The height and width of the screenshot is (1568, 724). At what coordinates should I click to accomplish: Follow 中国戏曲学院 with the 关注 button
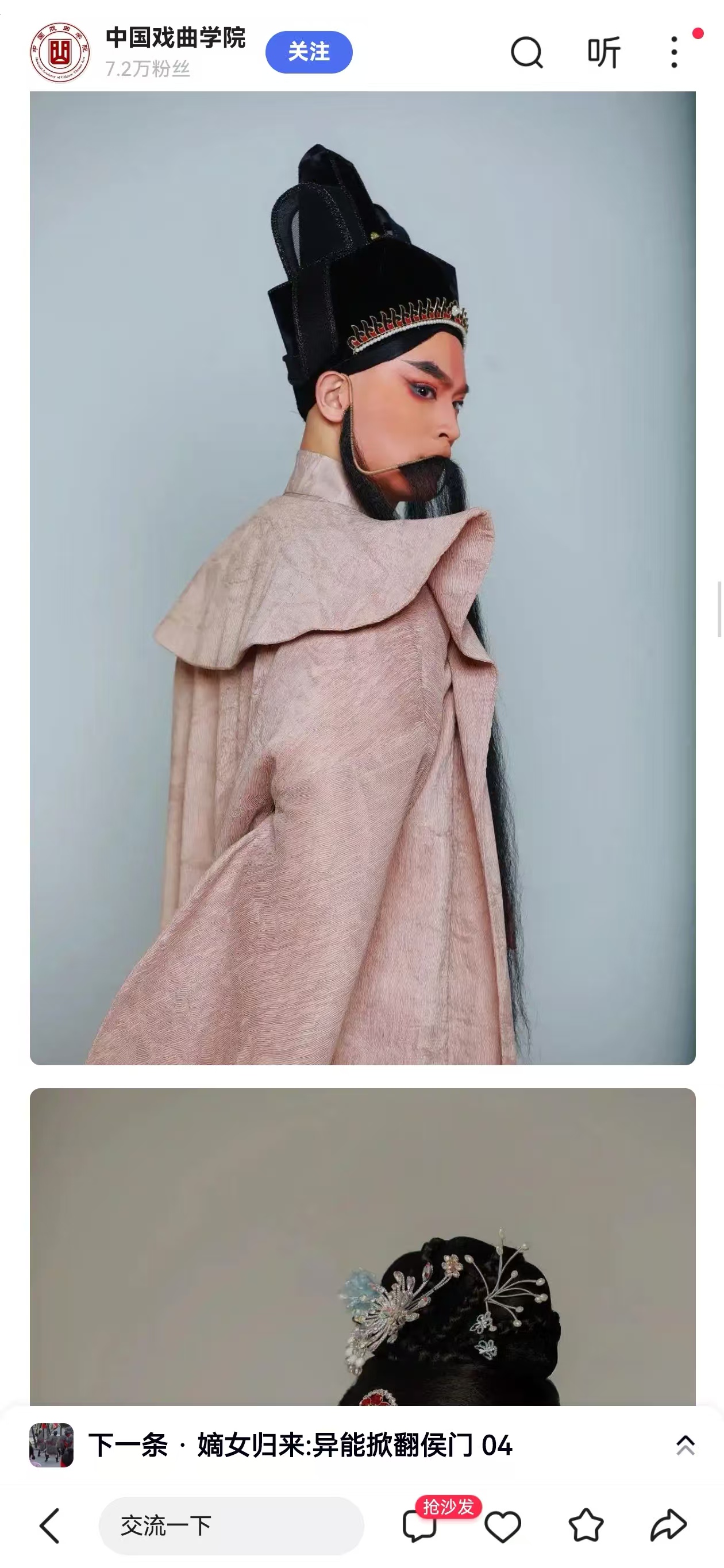pos(309,52)
